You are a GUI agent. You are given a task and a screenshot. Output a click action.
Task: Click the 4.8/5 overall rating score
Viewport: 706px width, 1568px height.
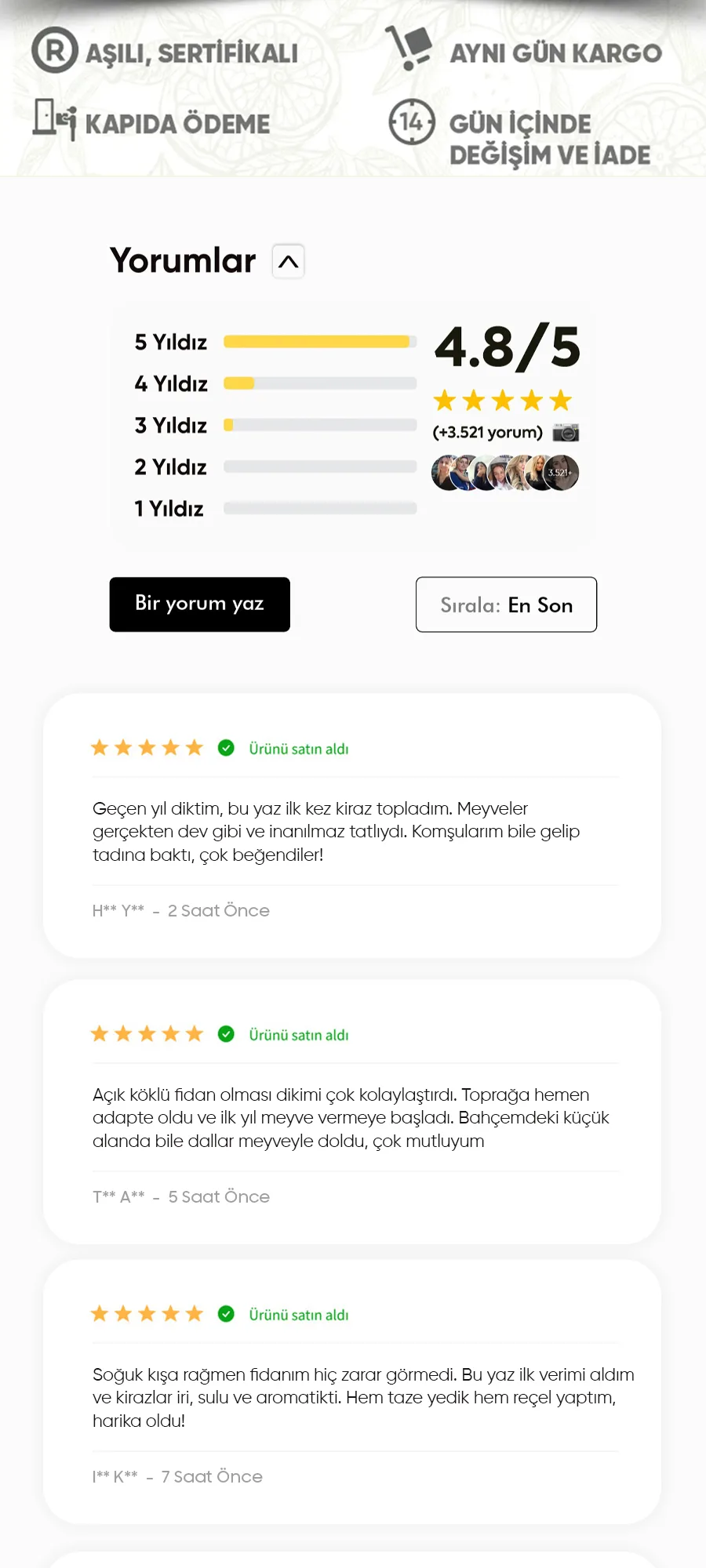(x=507, y=348)
